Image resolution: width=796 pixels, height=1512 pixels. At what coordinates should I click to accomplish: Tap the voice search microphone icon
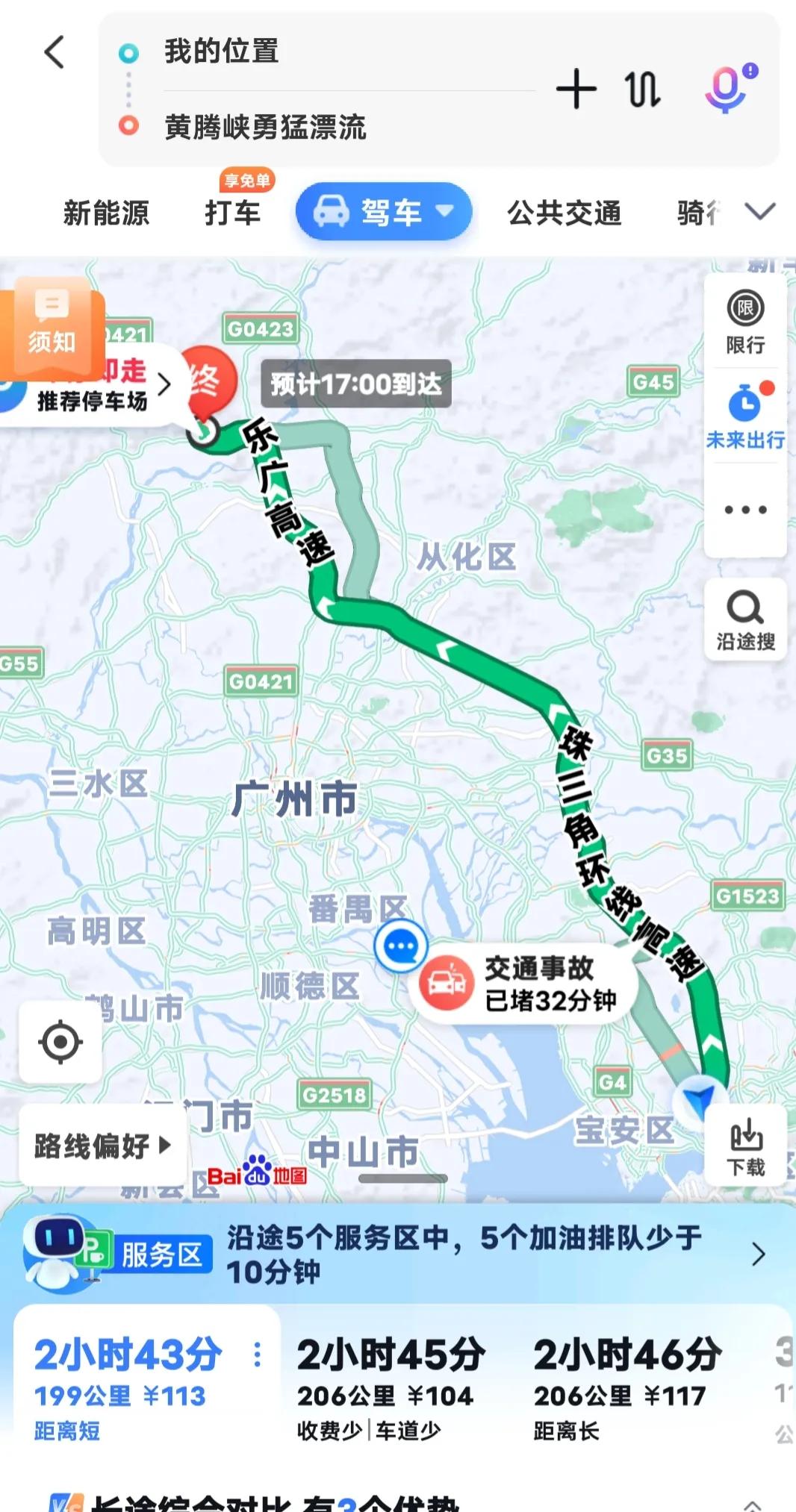(727, 88)
